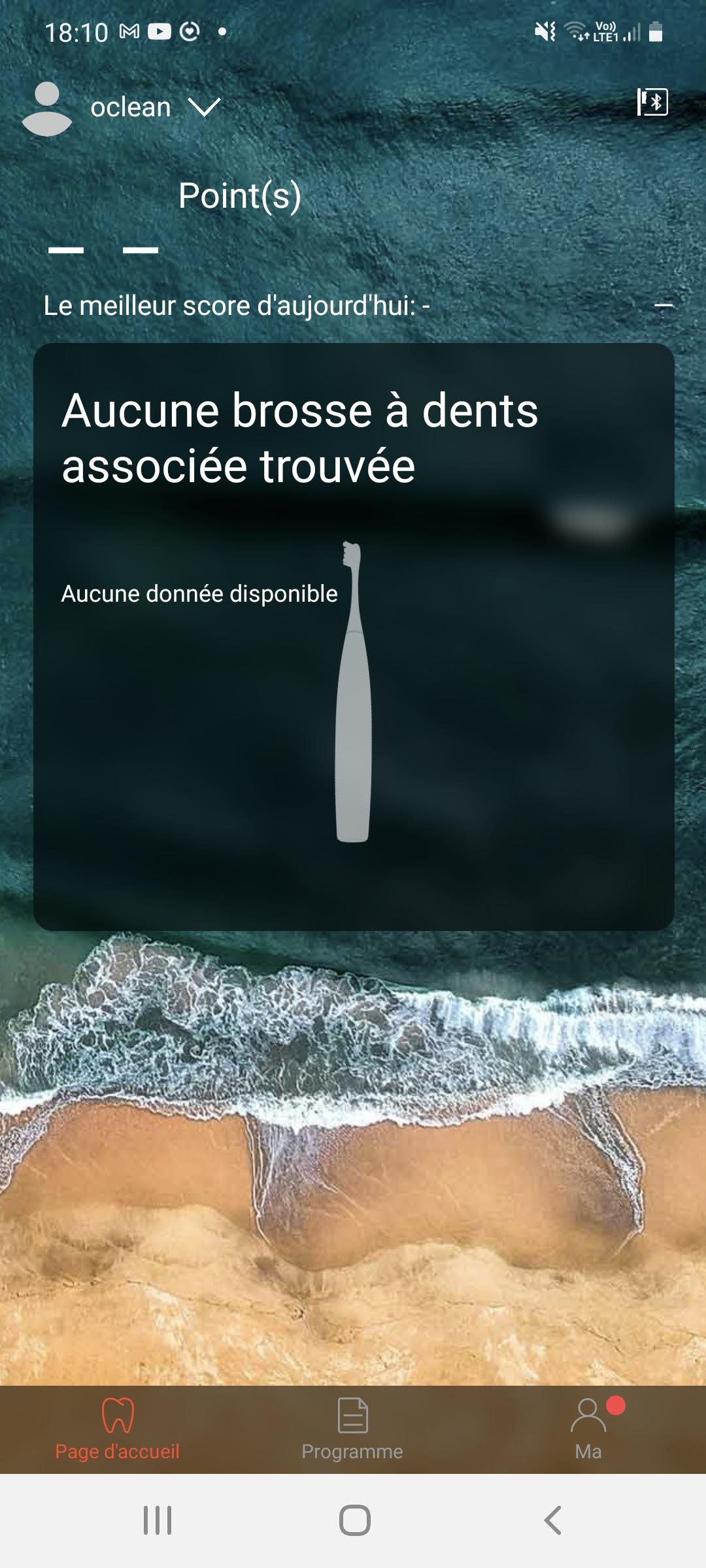This screenshot has height=1568, width=706.
Task: Open the no toothbrush found card
Action: [353, 636]
